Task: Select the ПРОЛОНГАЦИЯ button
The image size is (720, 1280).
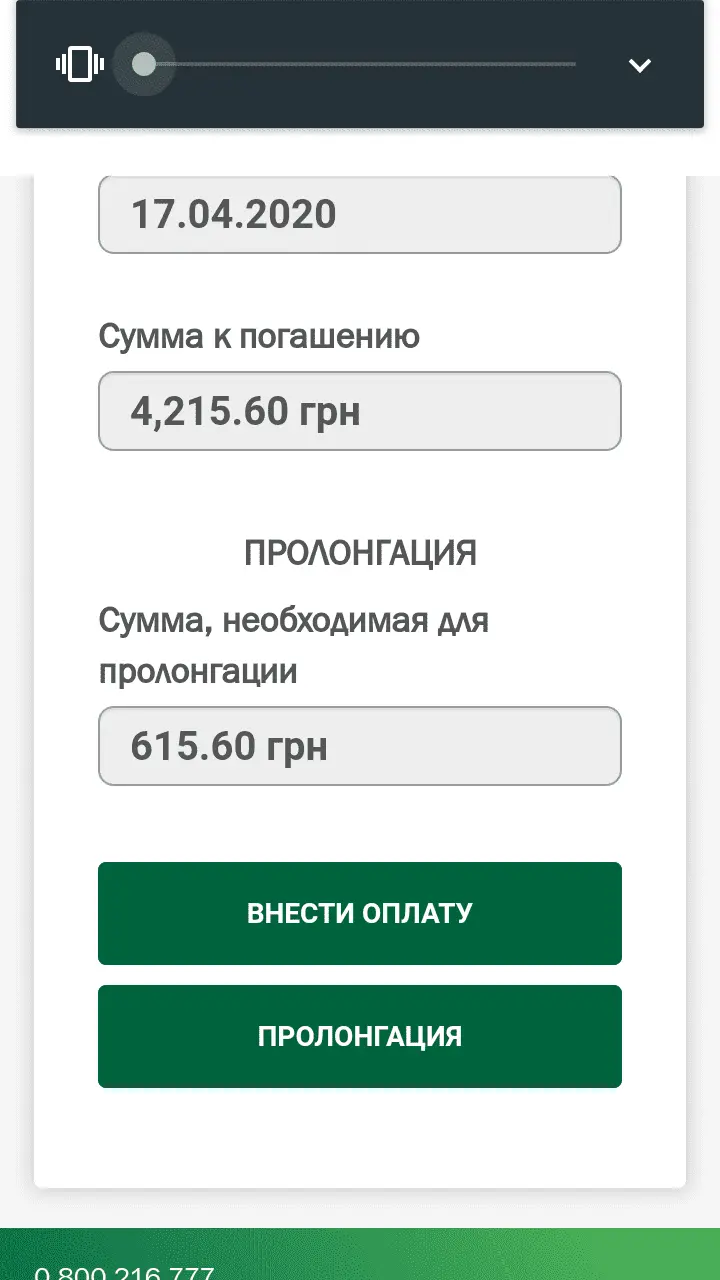Action: point(360,1036)
